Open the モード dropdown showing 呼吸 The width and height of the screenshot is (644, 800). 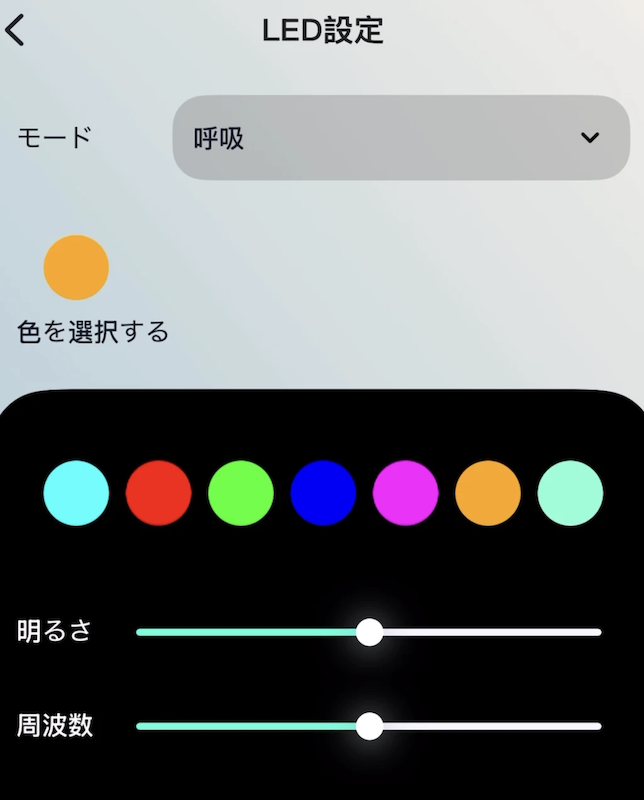(400, 138)
